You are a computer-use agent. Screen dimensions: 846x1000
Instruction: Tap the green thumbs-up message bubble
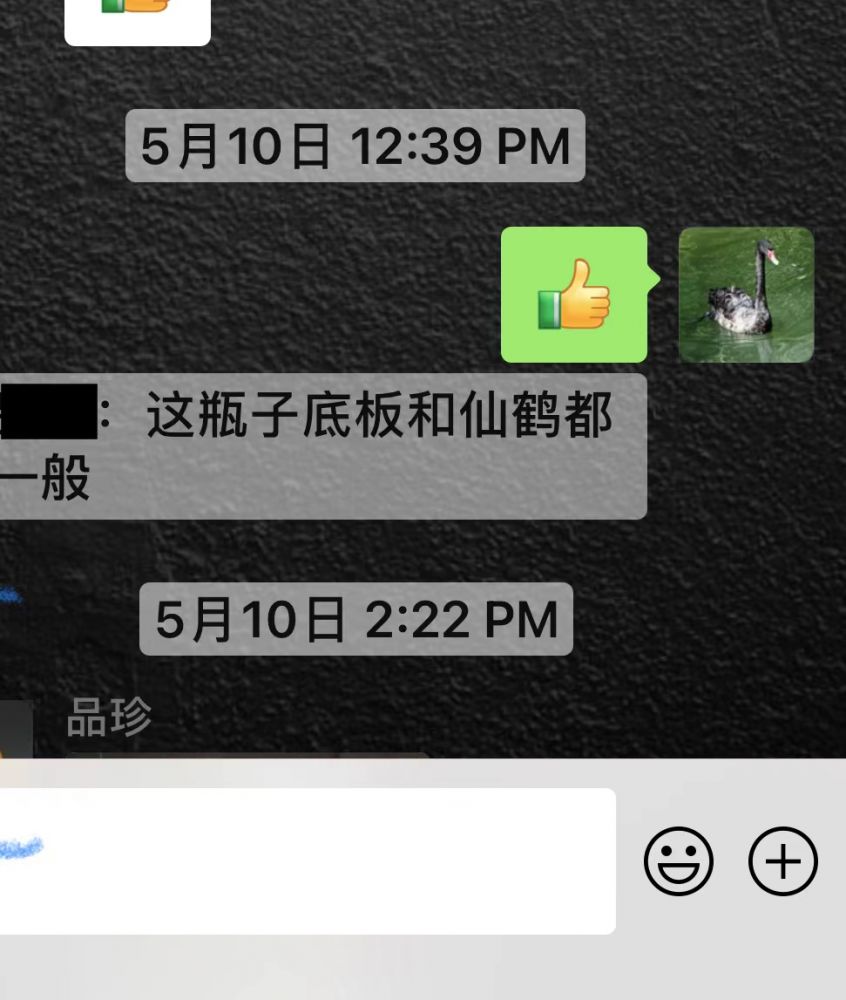[x=574, y=295]
